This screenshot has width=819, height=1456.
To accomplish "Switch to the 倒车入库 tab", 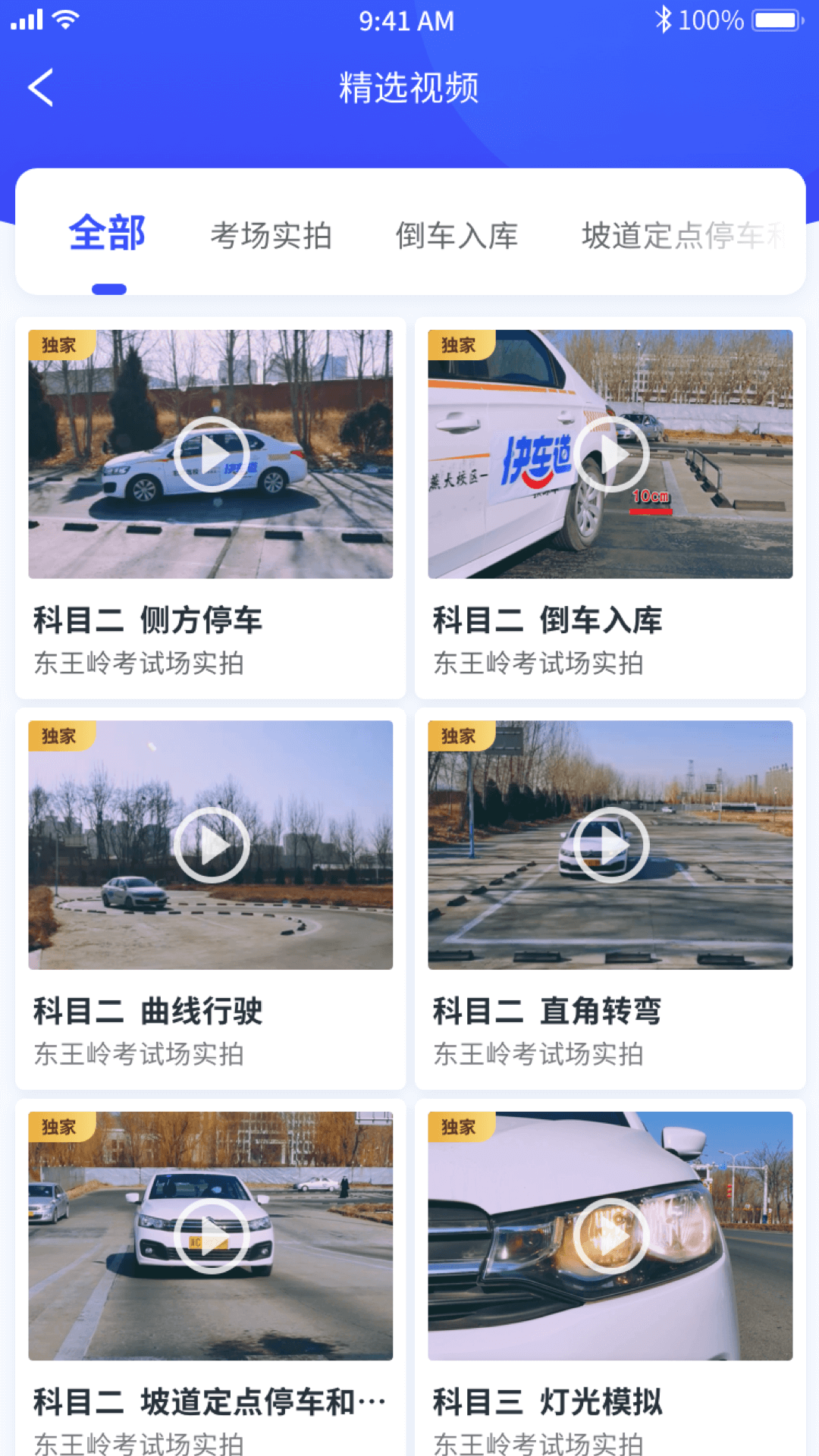I will [457, 236].
